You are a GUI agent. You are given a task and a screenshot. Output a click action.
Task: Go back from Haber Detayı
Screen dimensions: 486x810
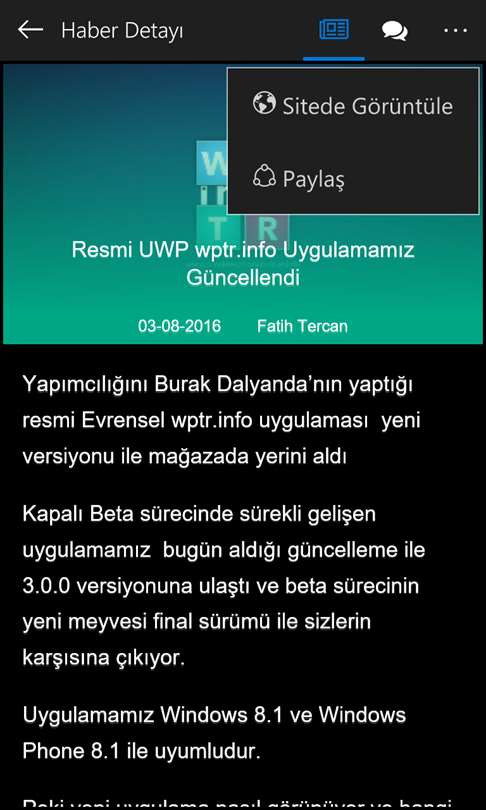coord(30,30)
